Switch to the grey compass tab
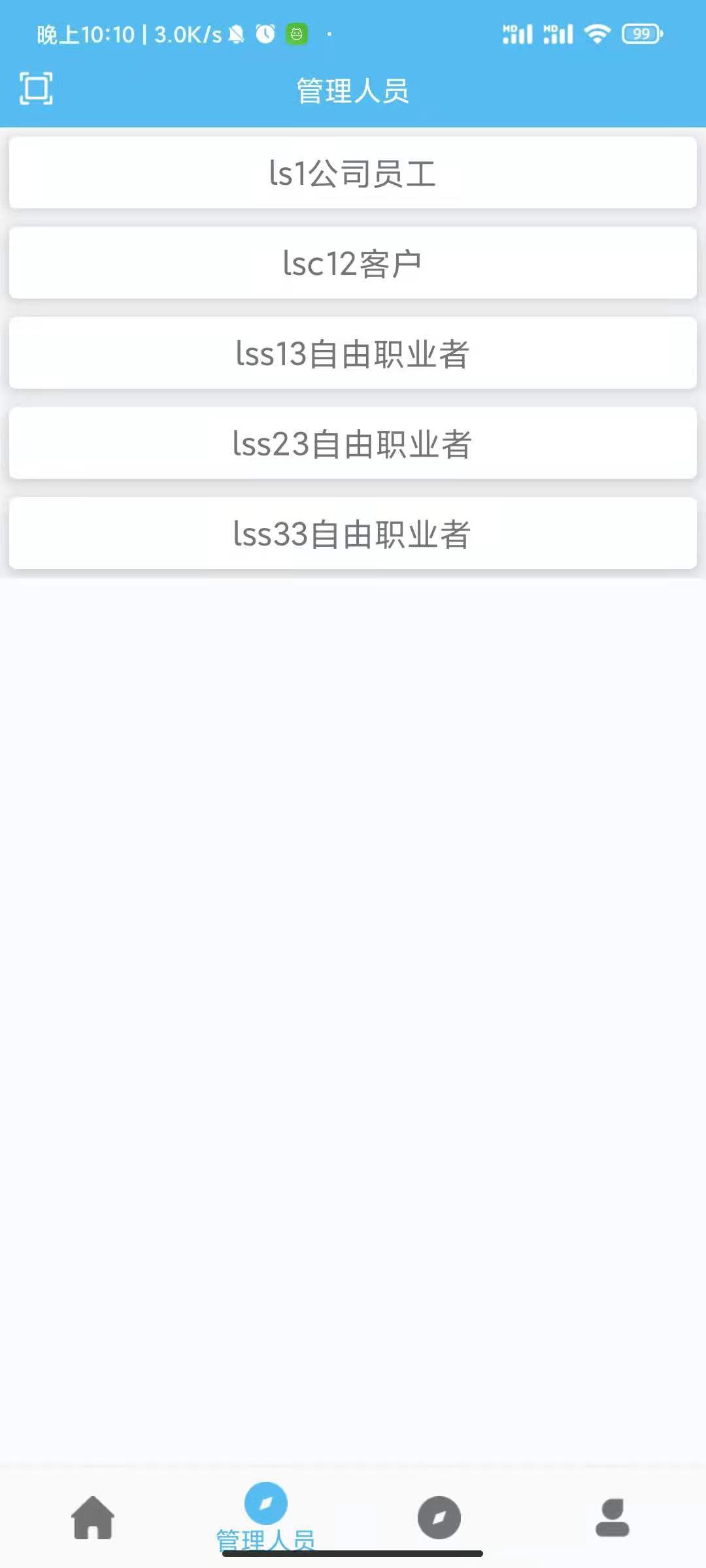Screen dimensions: 706x1568 (x=439, y=1518)
